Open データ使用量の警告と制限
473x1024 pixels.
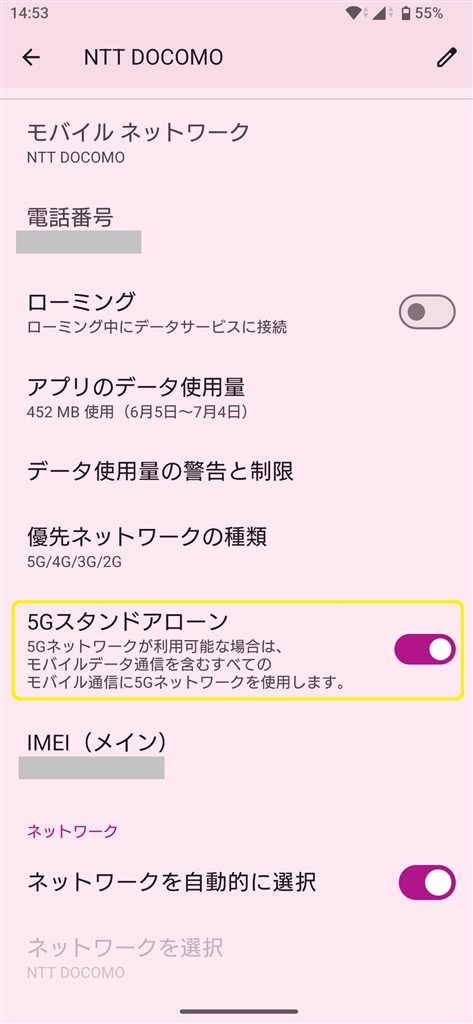click(236, 470)
